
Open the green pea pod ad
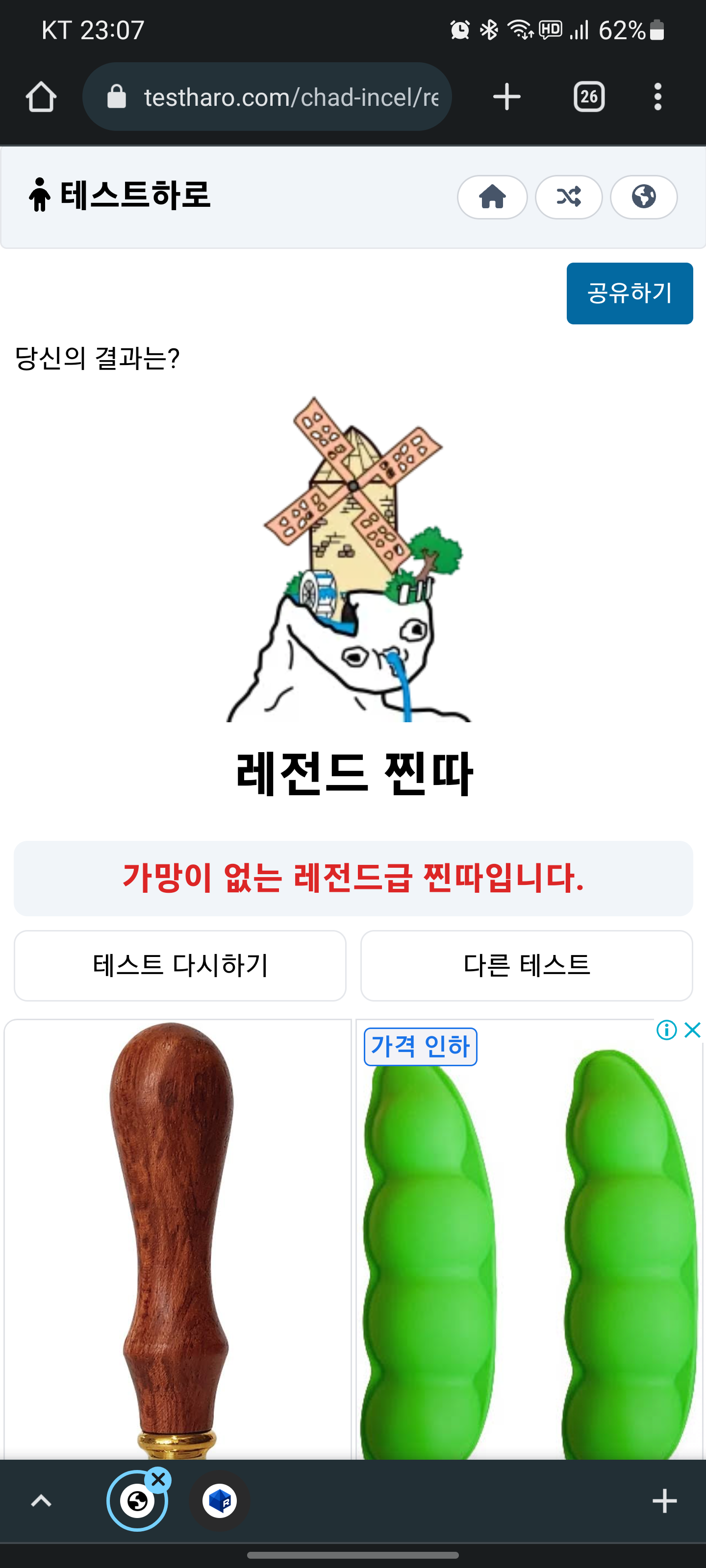click(528, 1254)
